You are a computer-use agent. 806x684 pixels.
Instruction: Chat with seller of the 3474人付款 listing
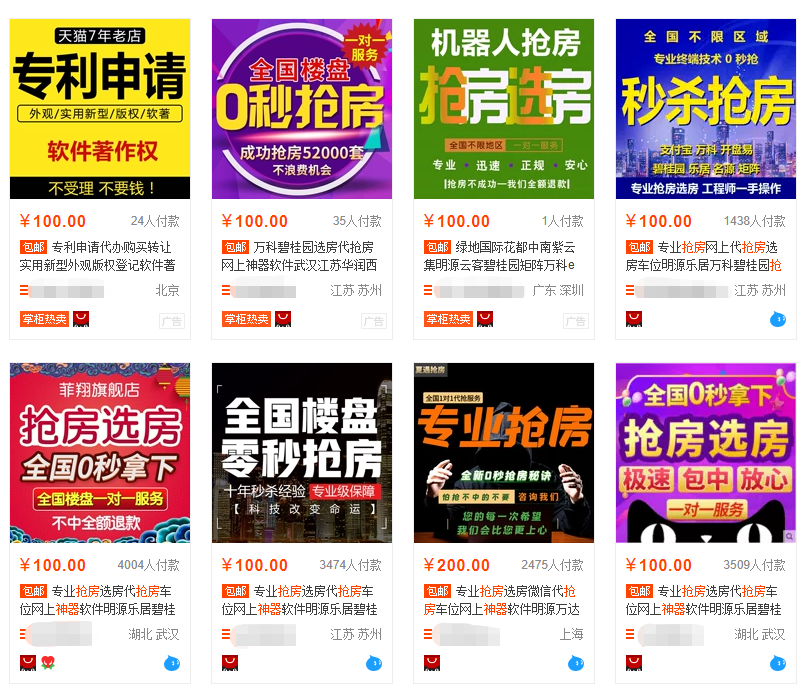point(374,663)
